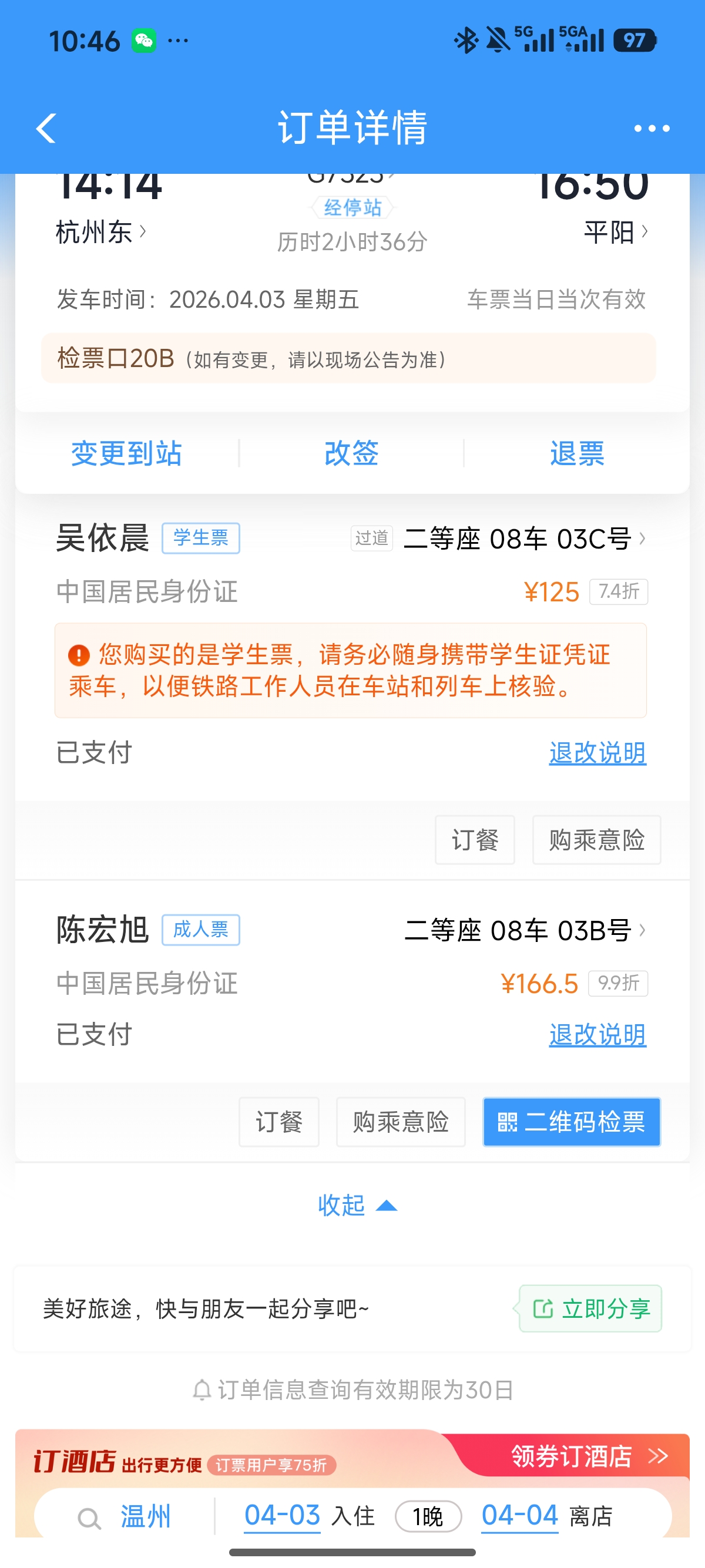Open 退改说明 link under 陈宏旭's ticket
This screenshot has height=1568, width=705.
[x=597, y=1035]
